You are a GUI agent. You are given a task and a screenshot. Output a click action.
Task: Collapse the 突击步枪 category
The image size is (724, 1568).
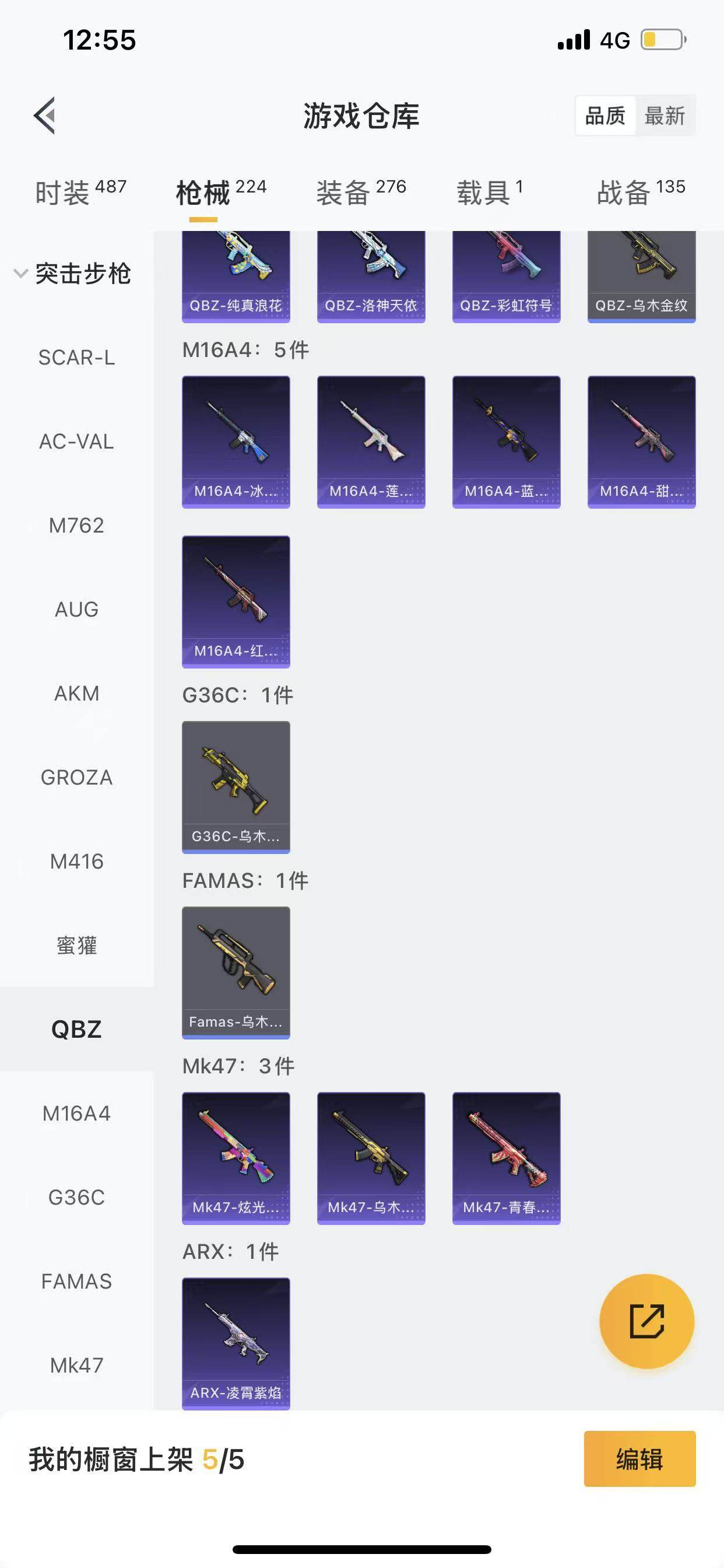[x=20, y=274]
